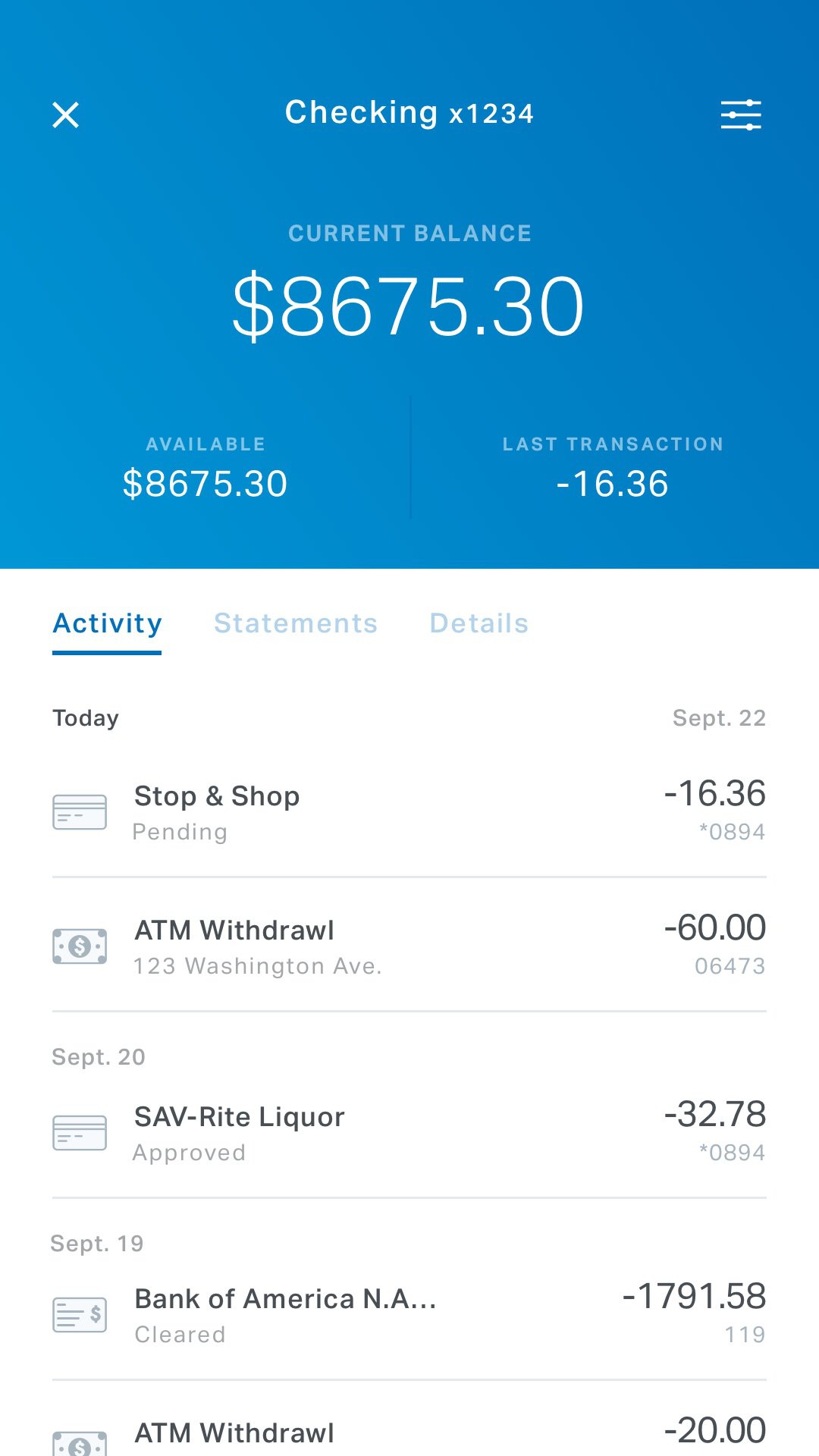Image resolution: width=819 pixels, height=1456 pixels.
Task: Open the Stop & Shop pending transaction
Action: [x=409, y=811]
